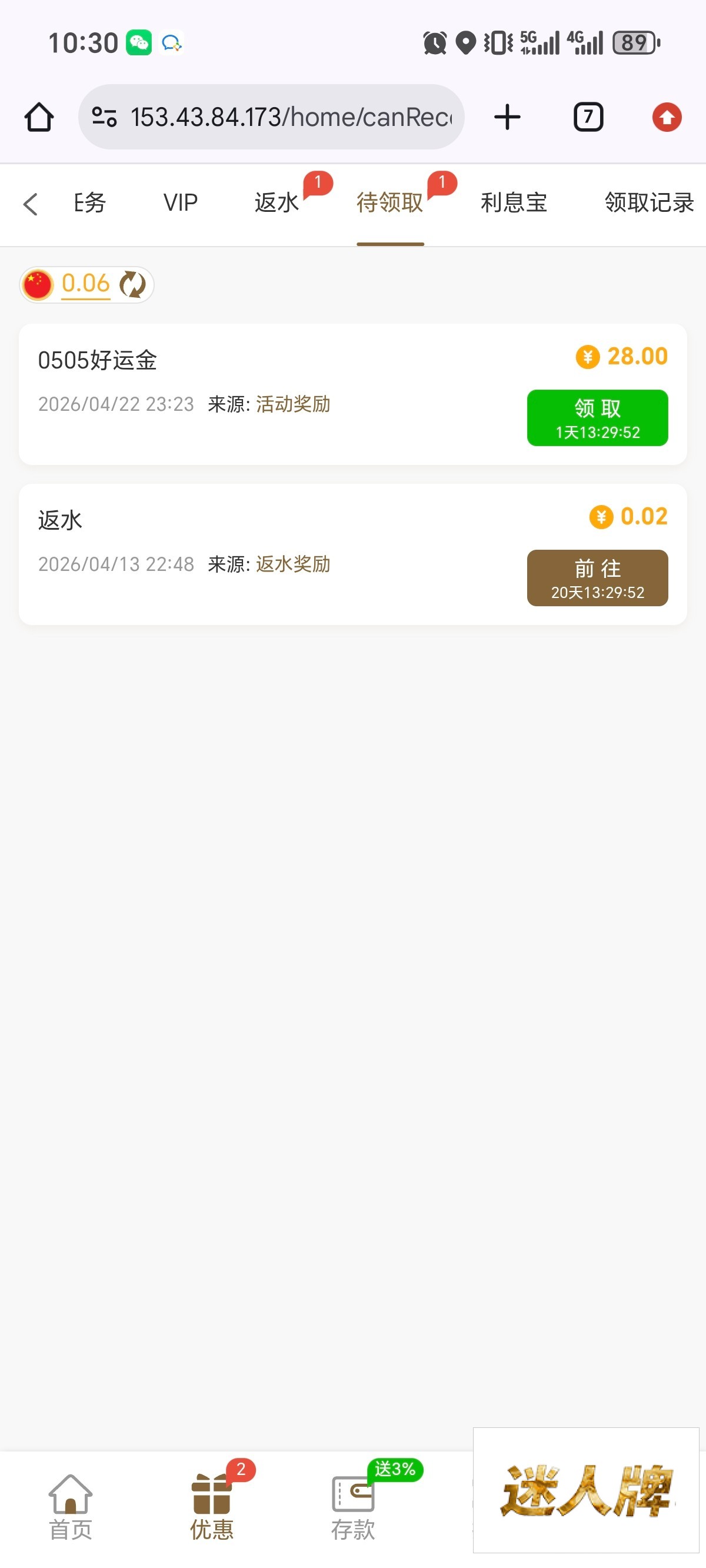The image size is (706, 1568).
Task: Open the 返水 tab
Action: [277, 202]
